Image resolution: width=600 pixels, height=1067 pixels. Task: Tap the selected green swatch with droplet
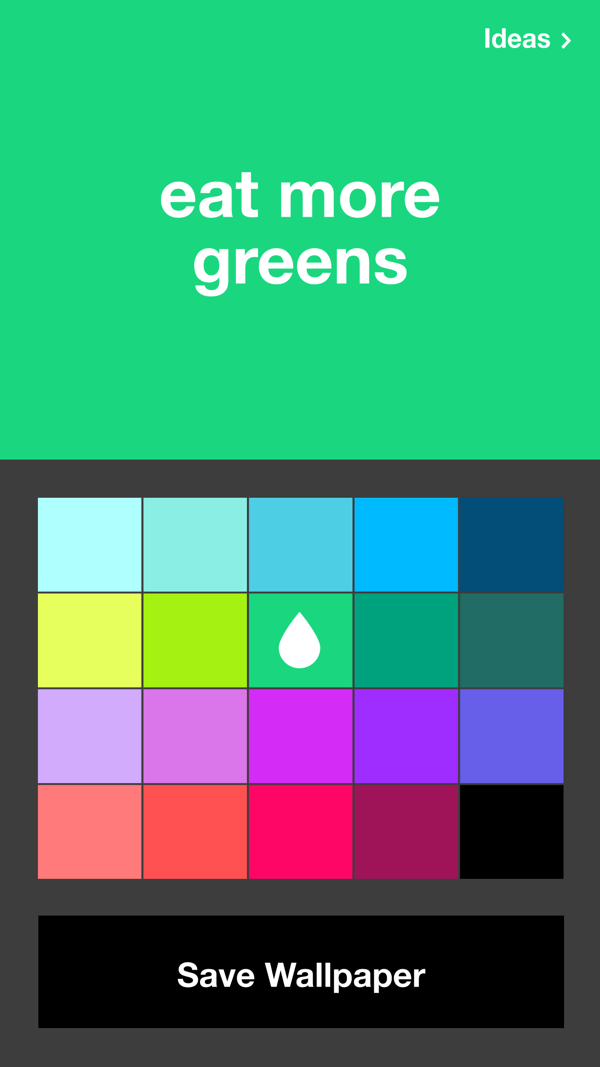pos(300,640)
